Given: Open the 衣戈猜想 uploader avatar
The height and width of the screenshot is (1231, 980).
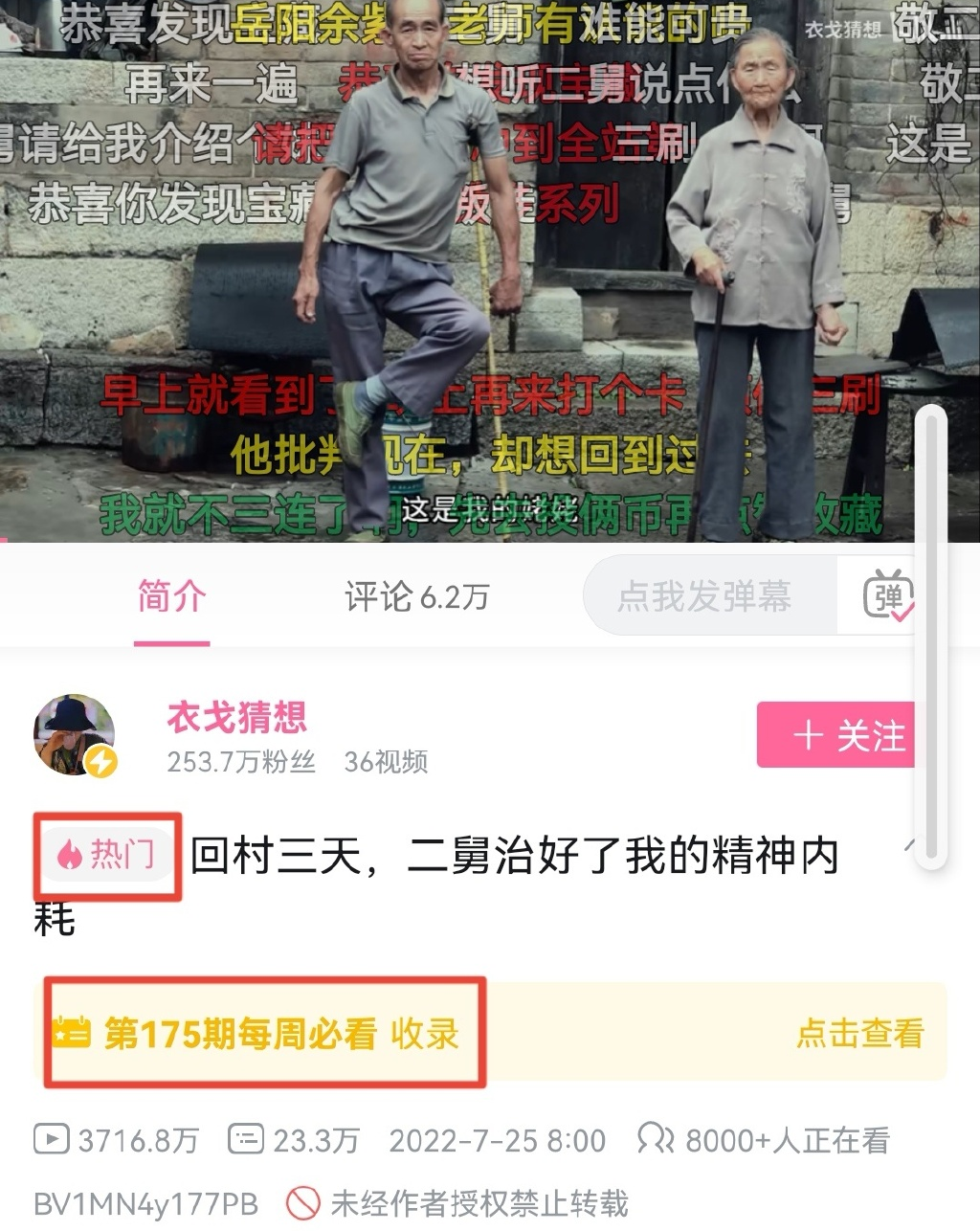Looking at the screenshot, I should 75,734.
